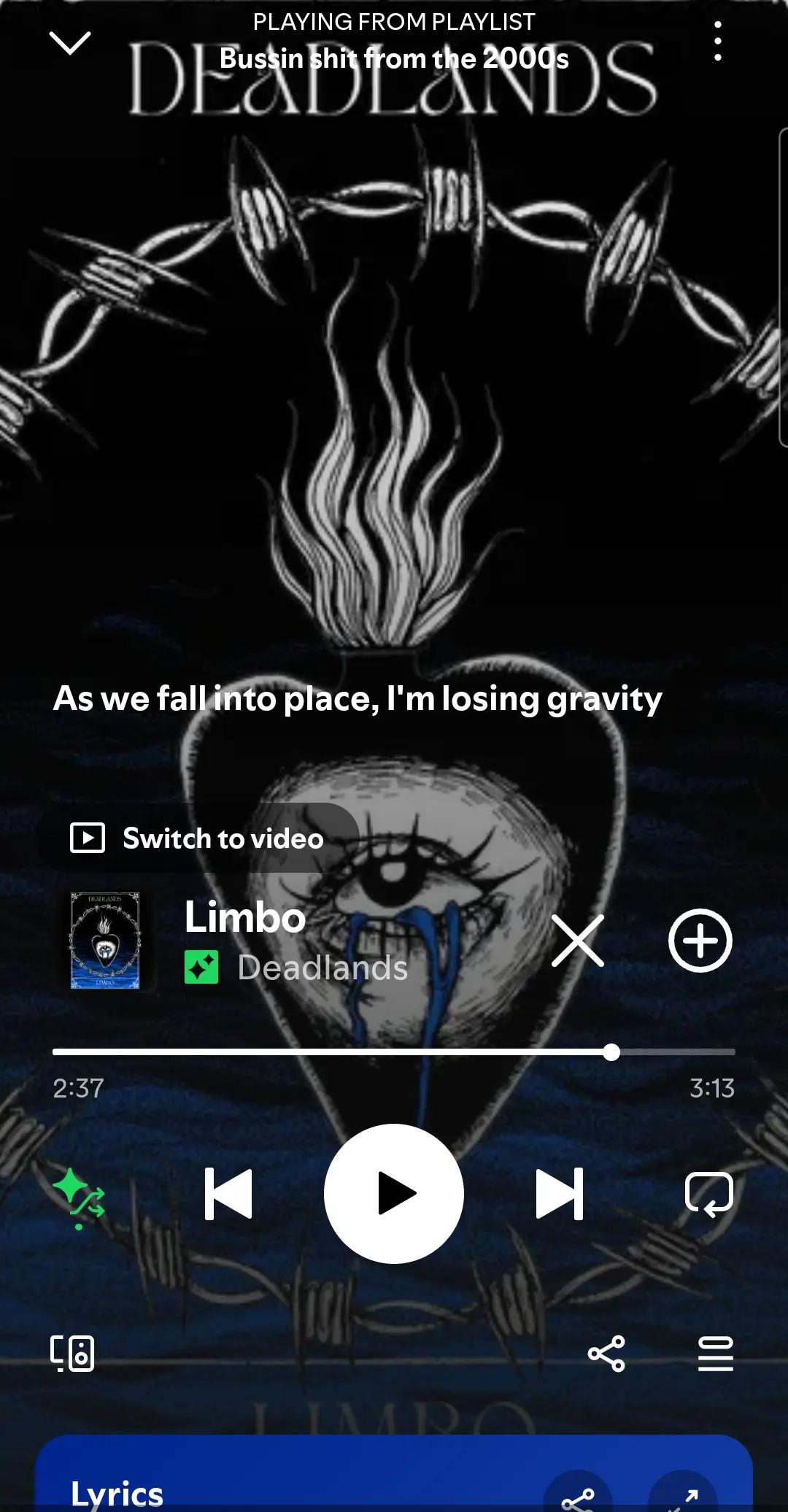Hide the recommended song Limbo
This screenshot has width=788, height=1512.
pyautogui.click(x=577, y=941)
